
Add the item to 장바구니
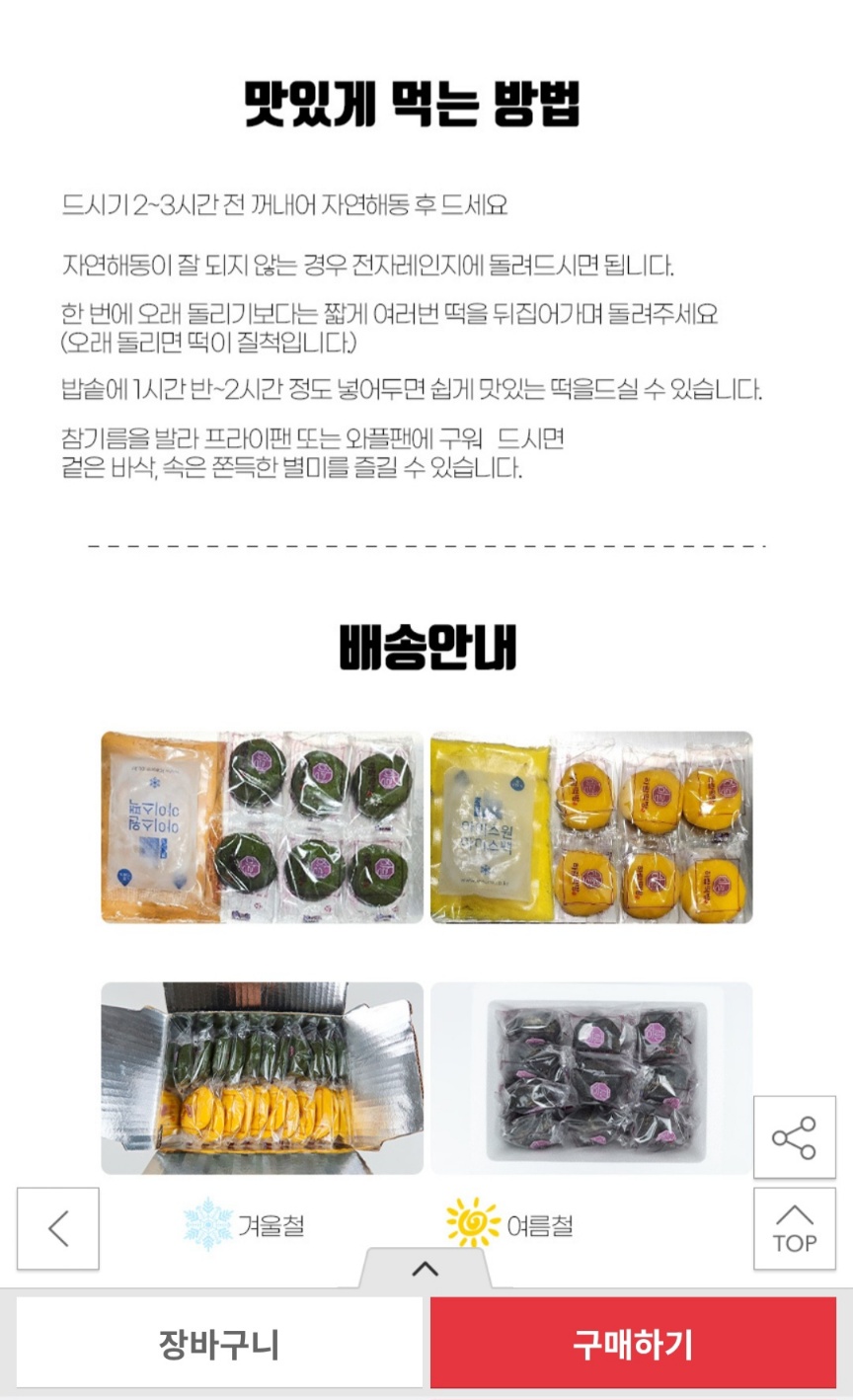pos(219,1344)
